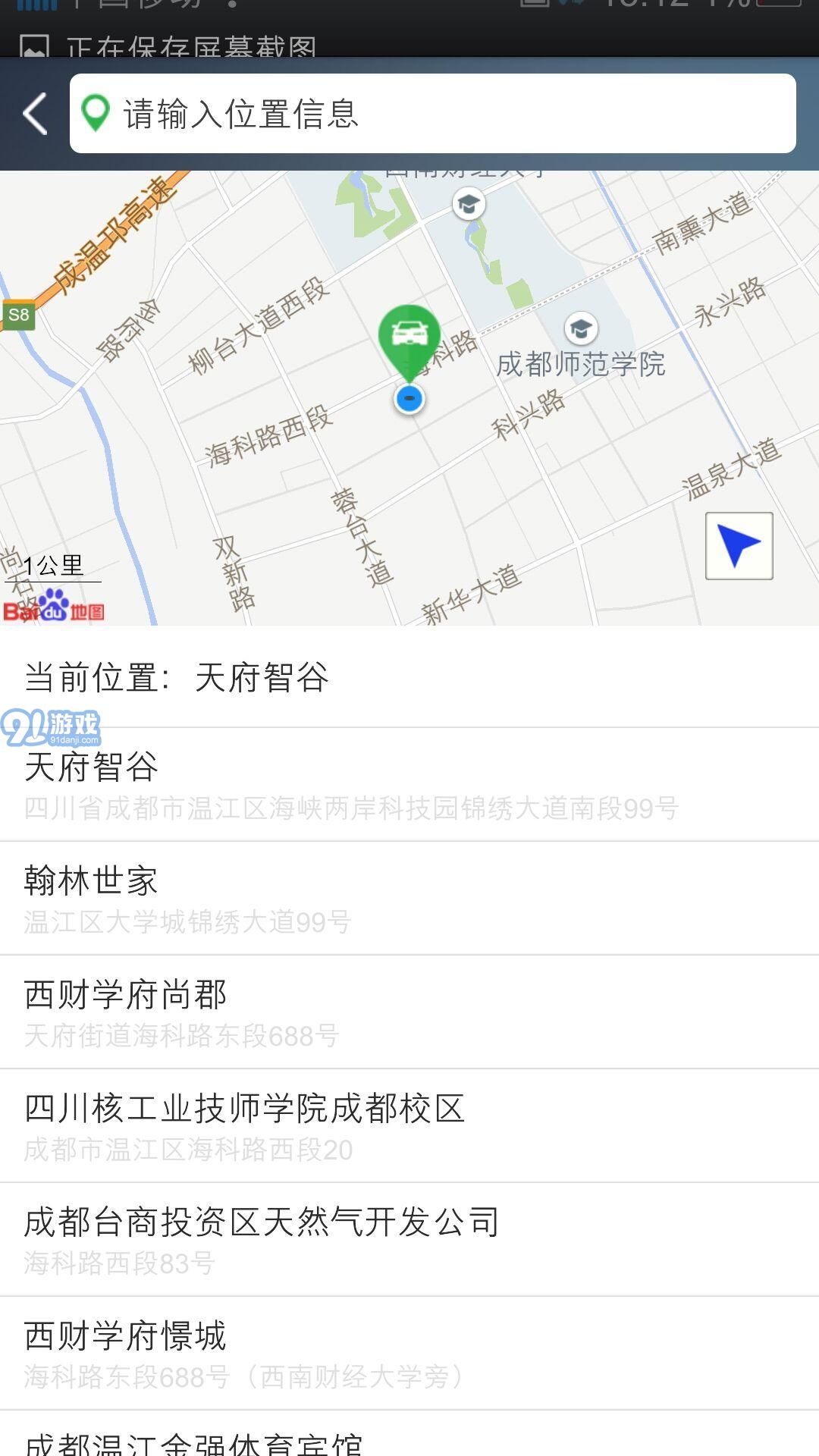Image resolution: width=819 pixels, height=1456 pixels.
Task: Go back using the top-left arrow
Action: 35,114
